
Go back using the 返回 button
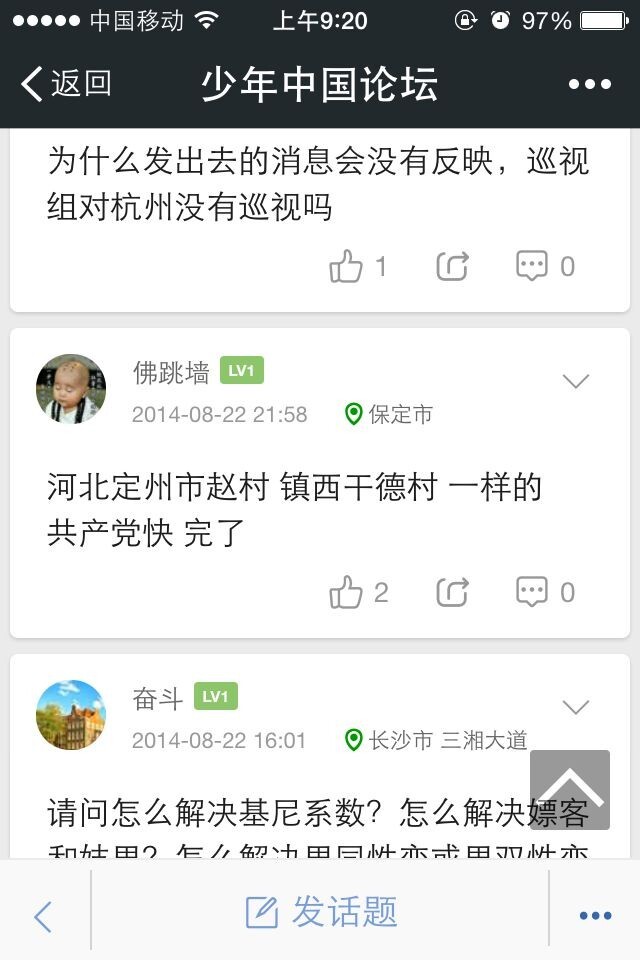point(66,84)
